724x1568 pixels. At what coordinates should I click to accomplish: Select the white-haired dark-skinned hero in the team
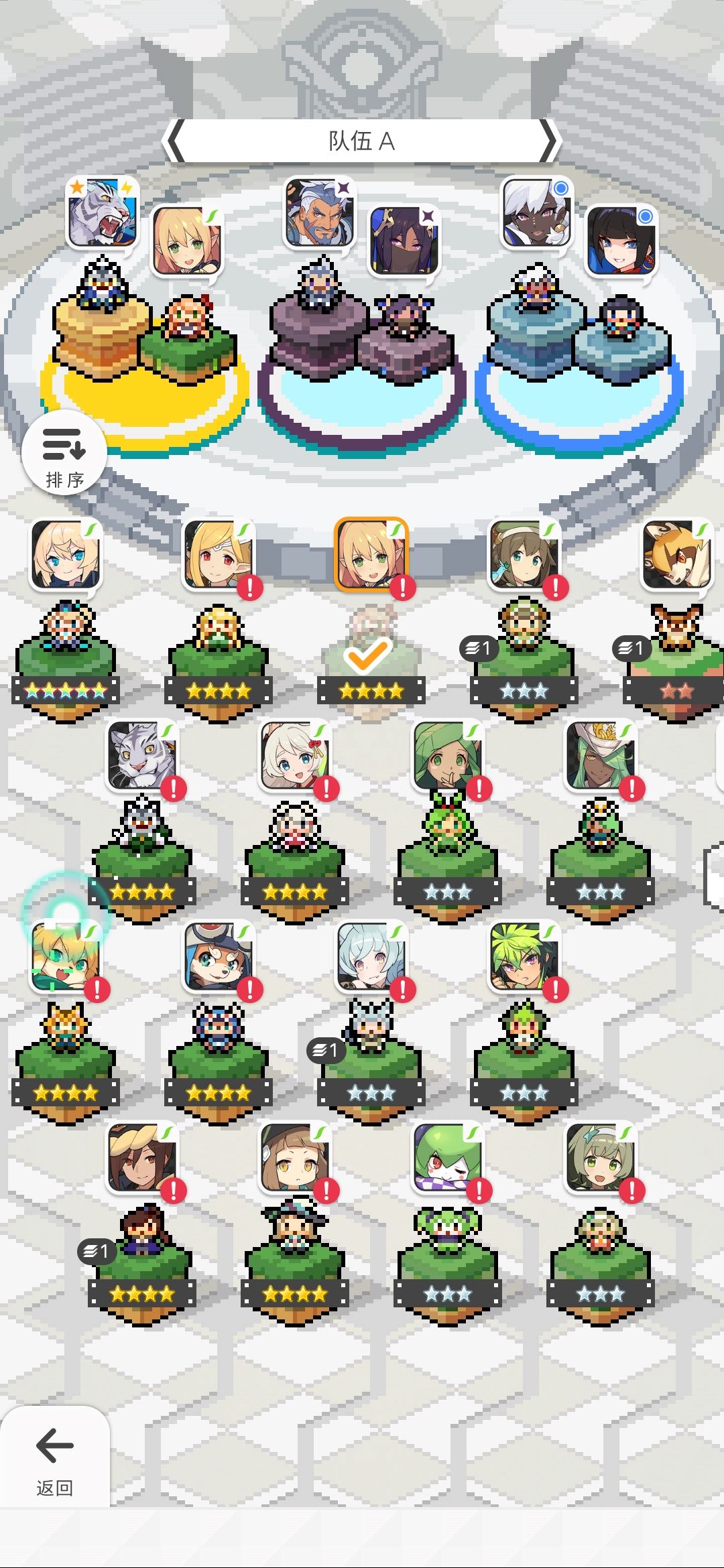click(x=537, y=212)
